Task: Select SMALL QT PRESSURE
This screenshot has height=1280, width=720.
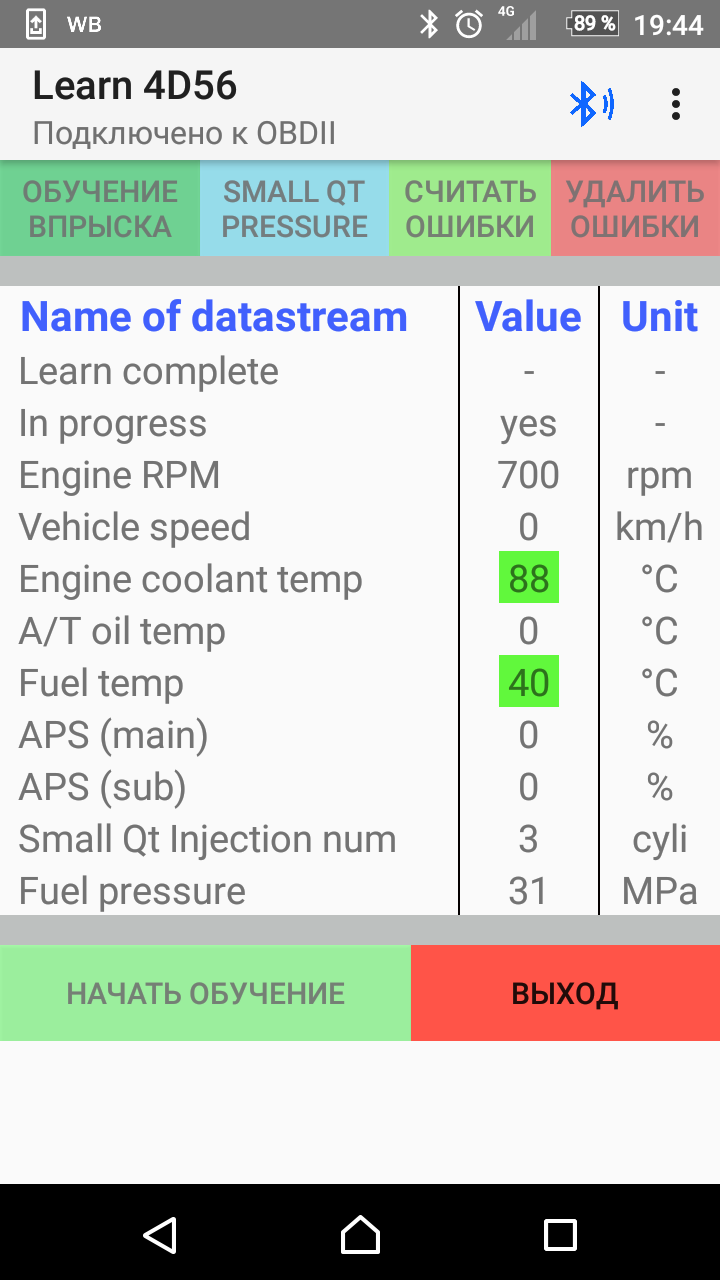Action: coord(294,209)
